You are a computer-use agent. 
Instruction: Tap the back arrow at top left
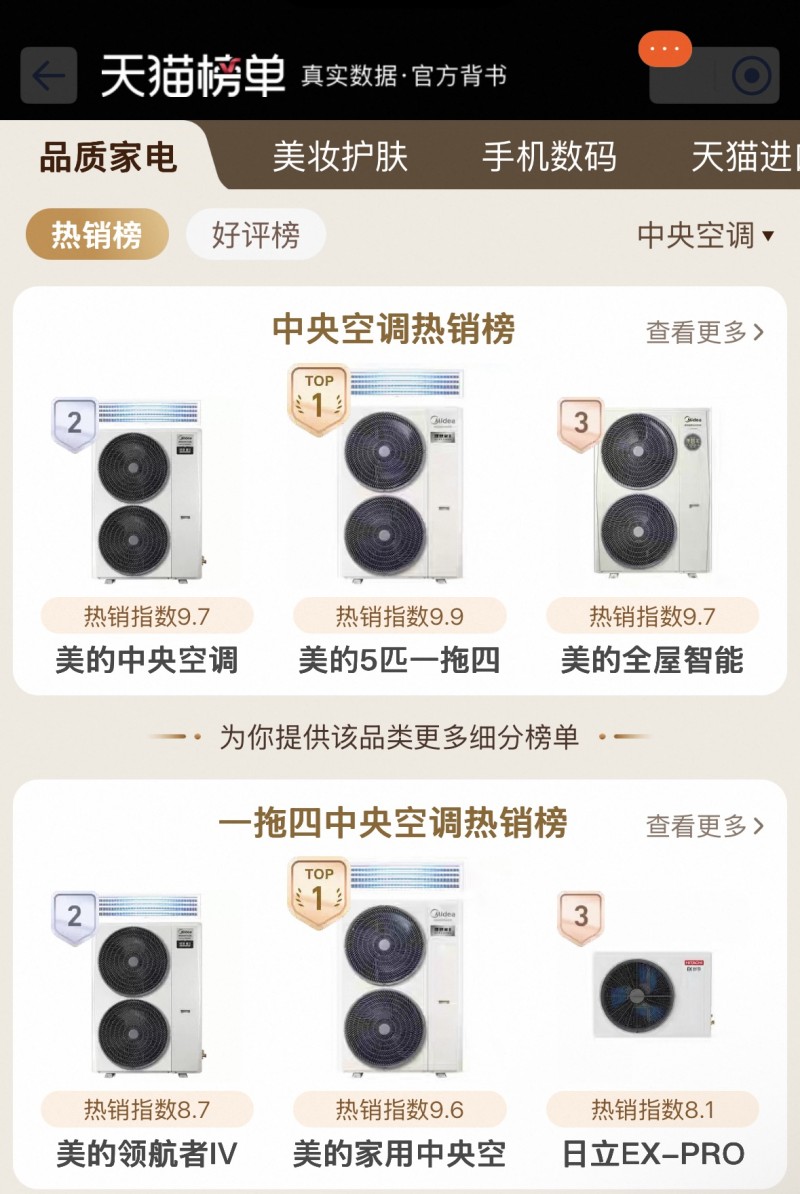pos(48,77)
